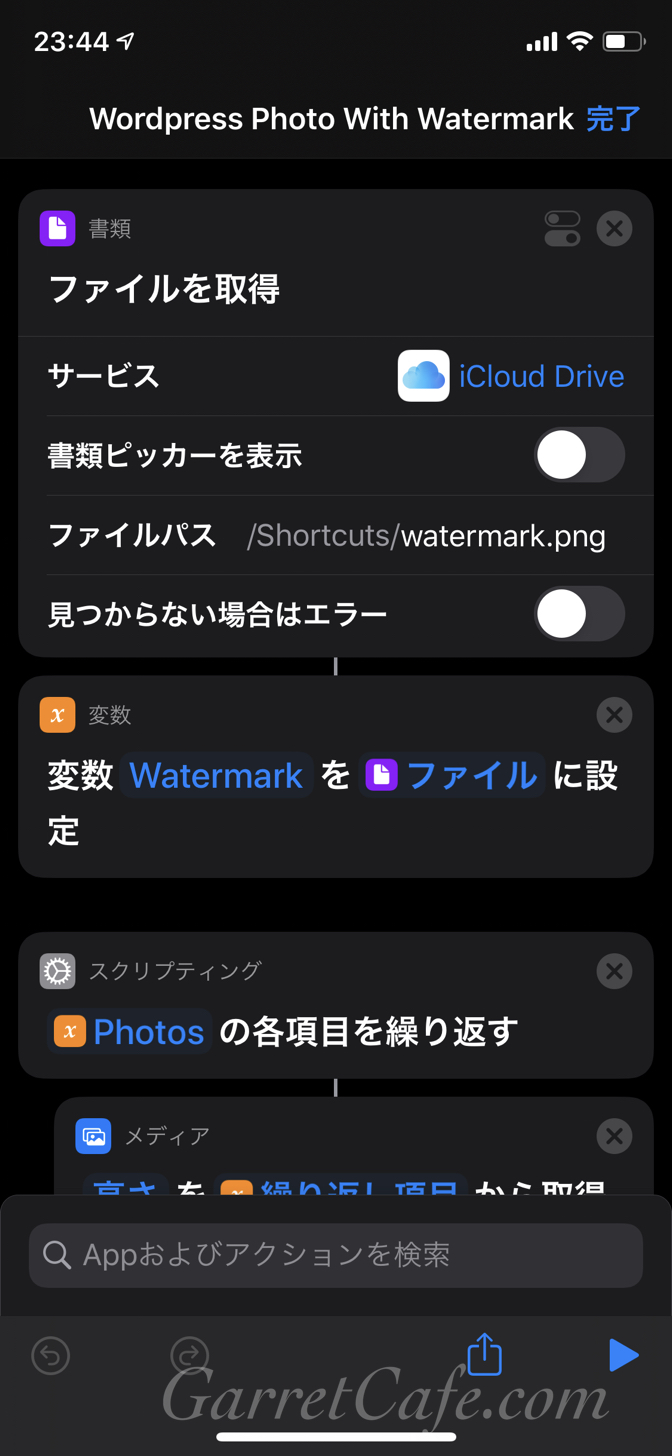Turn on 見つからない場合はエラー

[x=579, y=614]
